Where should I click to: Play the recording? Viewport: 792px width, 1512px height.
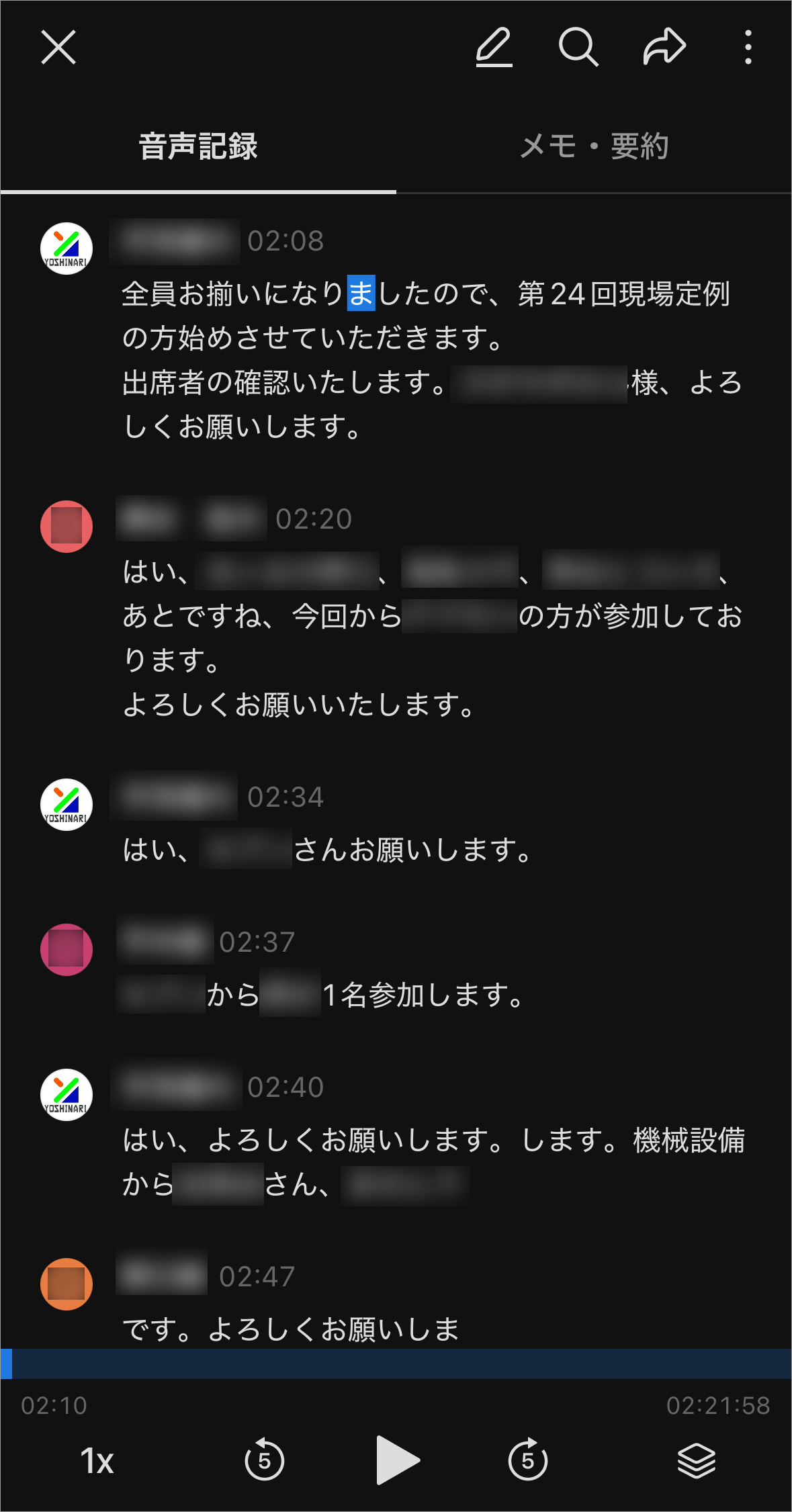pos(397,1460)
